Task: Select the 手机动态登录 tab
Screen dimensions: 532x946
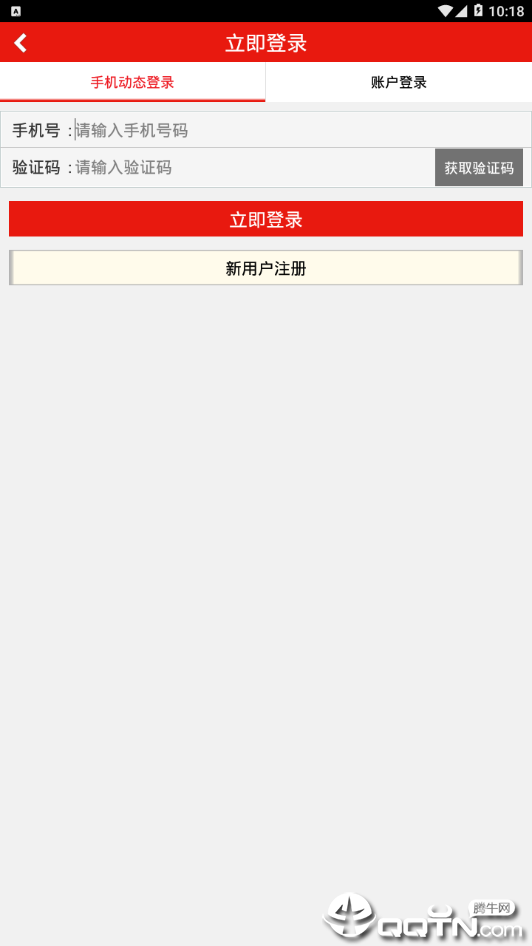Action: tap(133, 82)
